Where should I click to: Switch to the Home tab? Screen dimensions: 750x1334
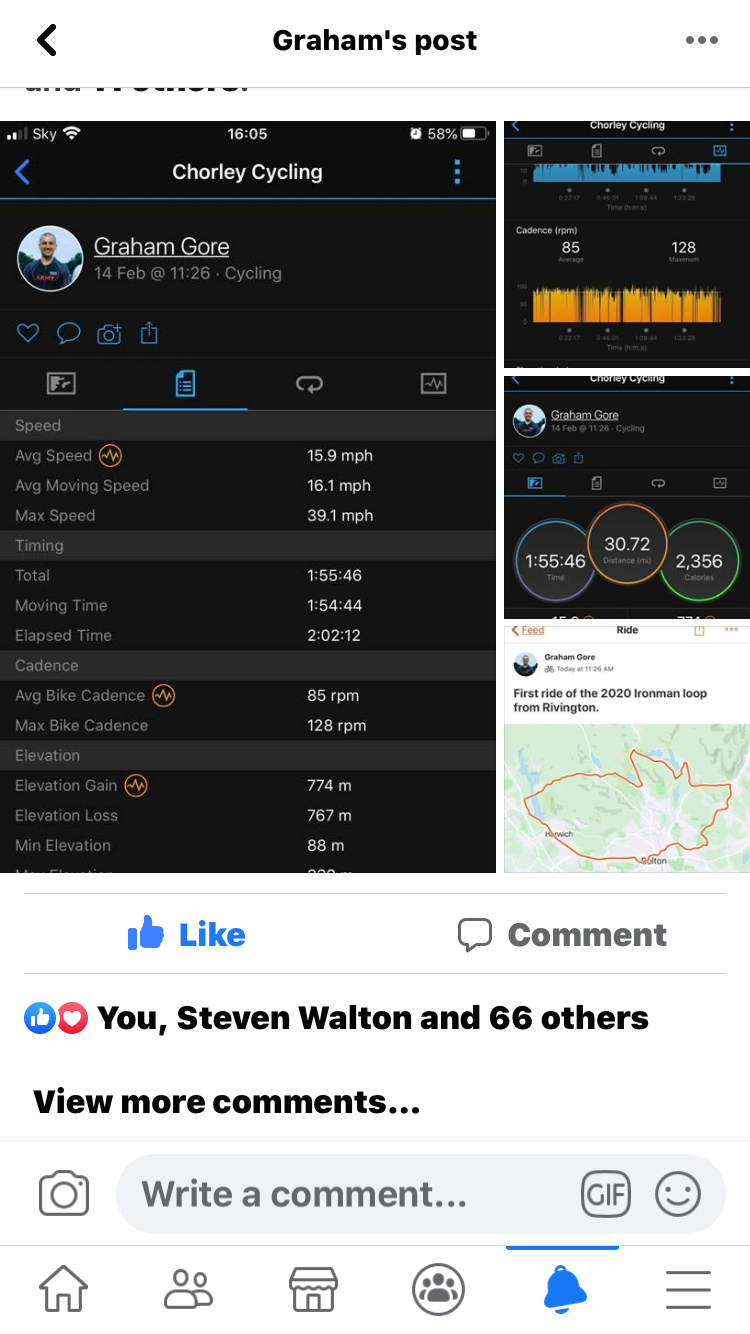[x=64, y=1289]
